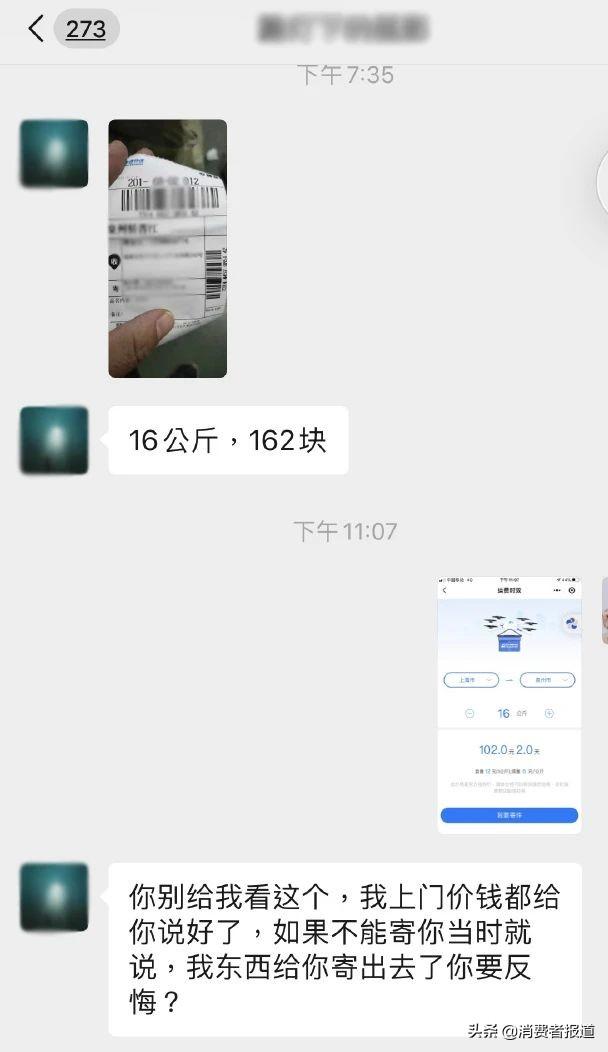Open sender's avatar beside "16公斤，162块" message
This screenshot has width=608, height=1052.
pyautogui.click(x=54, y=440)
